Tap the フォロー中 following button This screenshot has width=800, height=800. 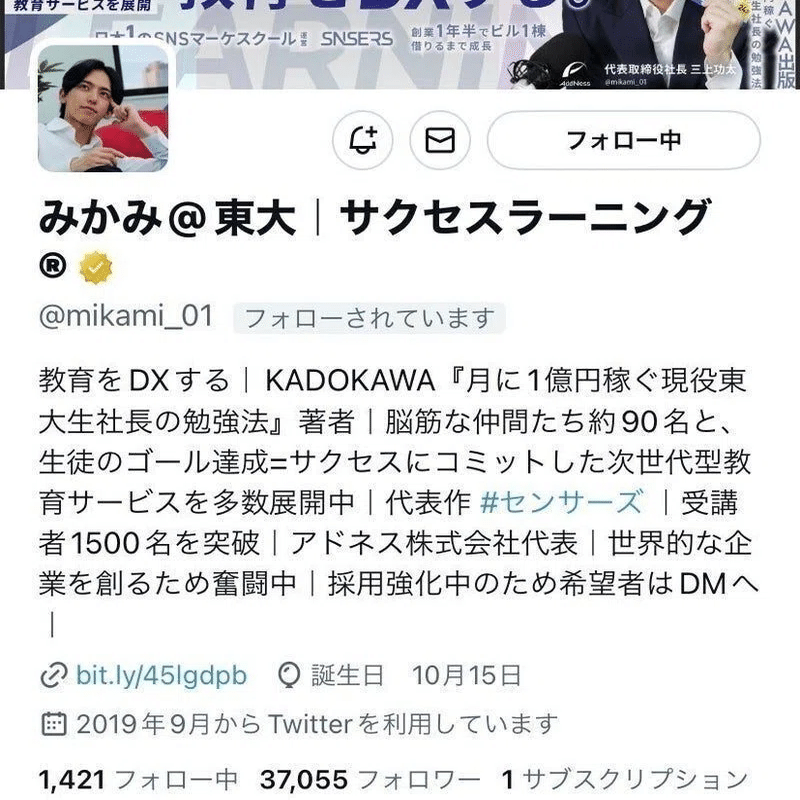click(x=623, y=140)
